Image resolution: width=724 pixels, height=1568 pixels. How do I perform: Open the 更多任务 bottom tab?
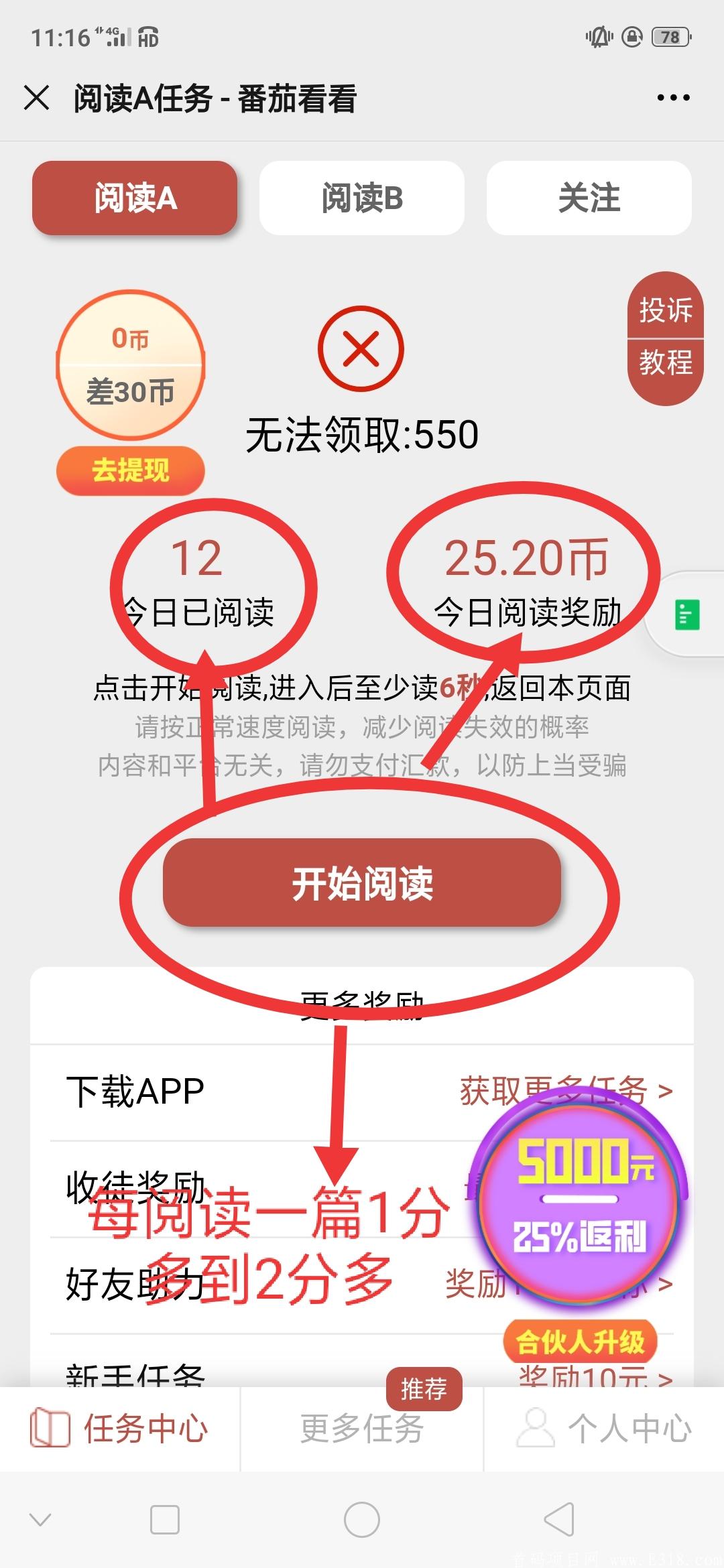(x=362, y=1427)
